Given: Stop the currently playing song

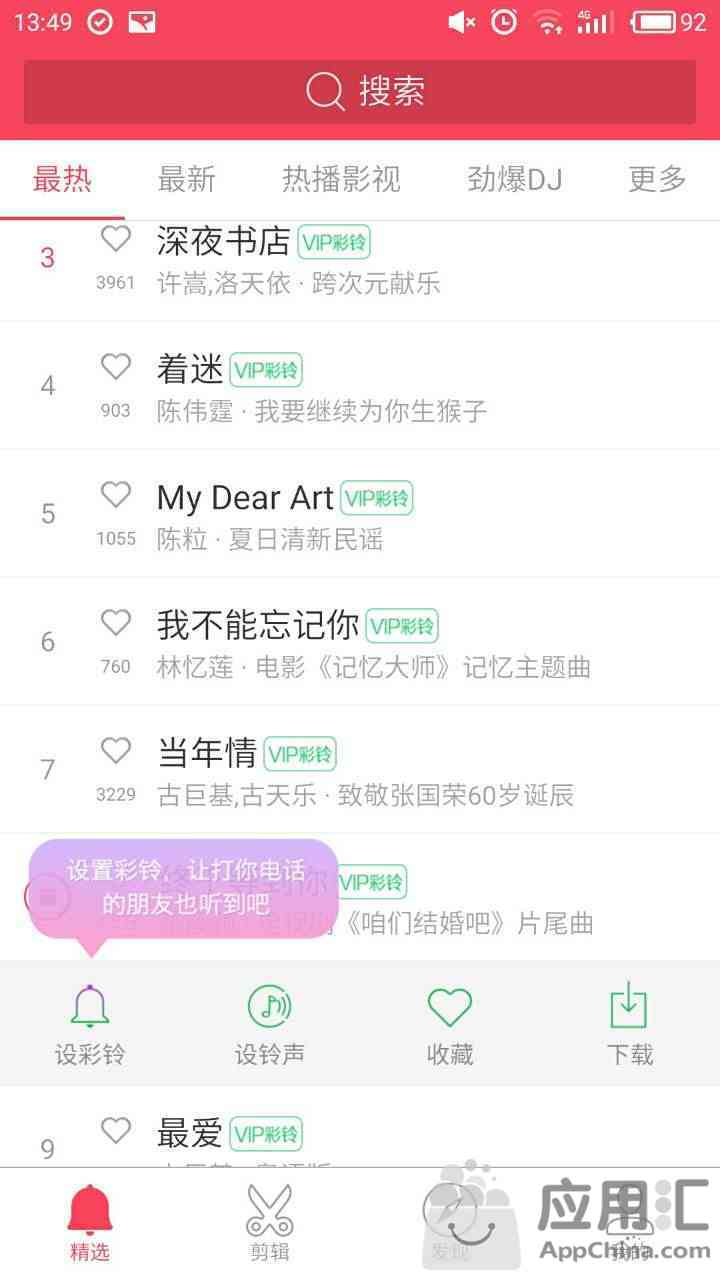Looking at the screenshot, I should (x=47, y=896).
